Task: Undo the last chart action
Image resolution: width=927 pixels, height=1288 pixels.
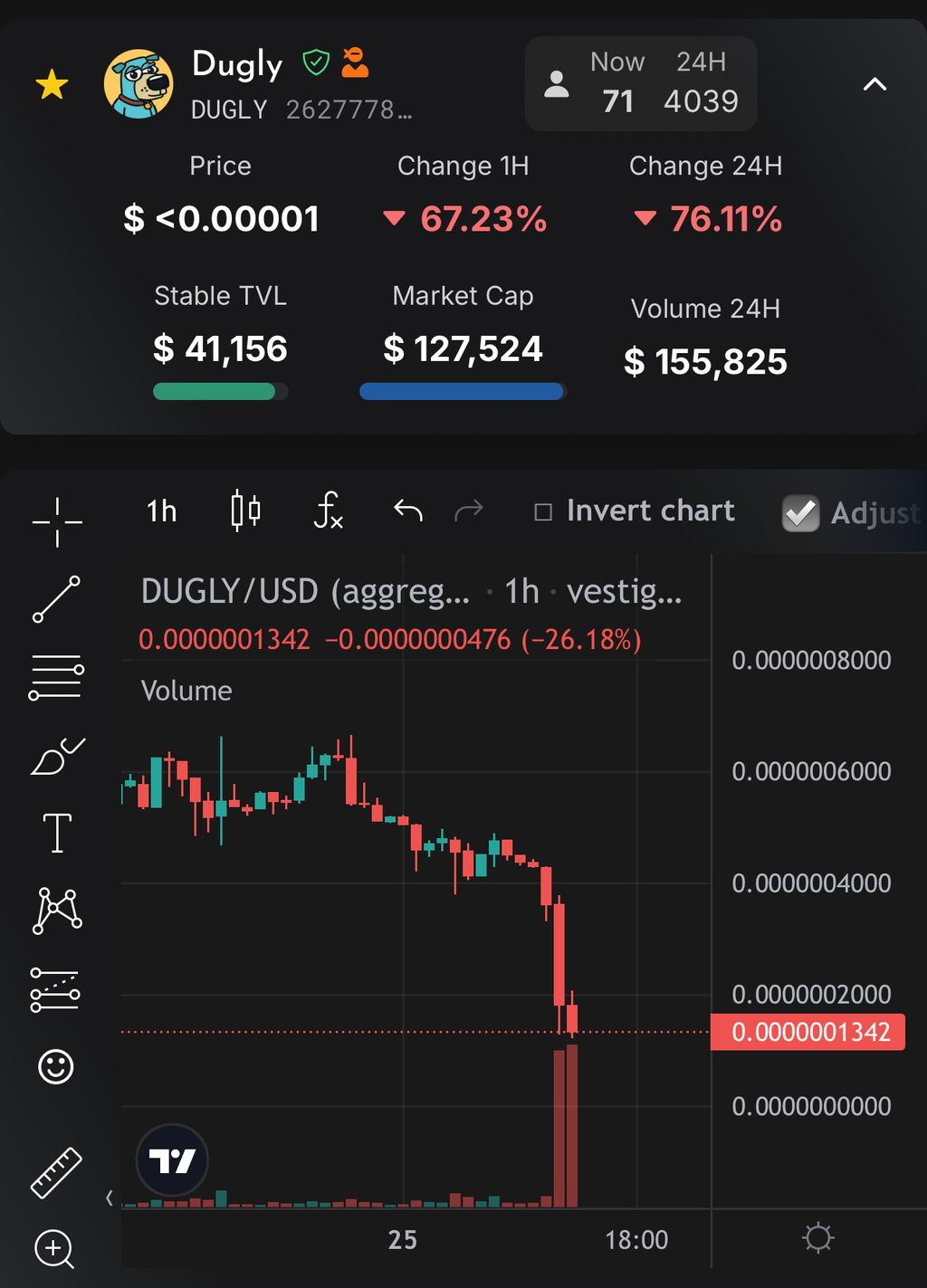Action: pos(408,511)
